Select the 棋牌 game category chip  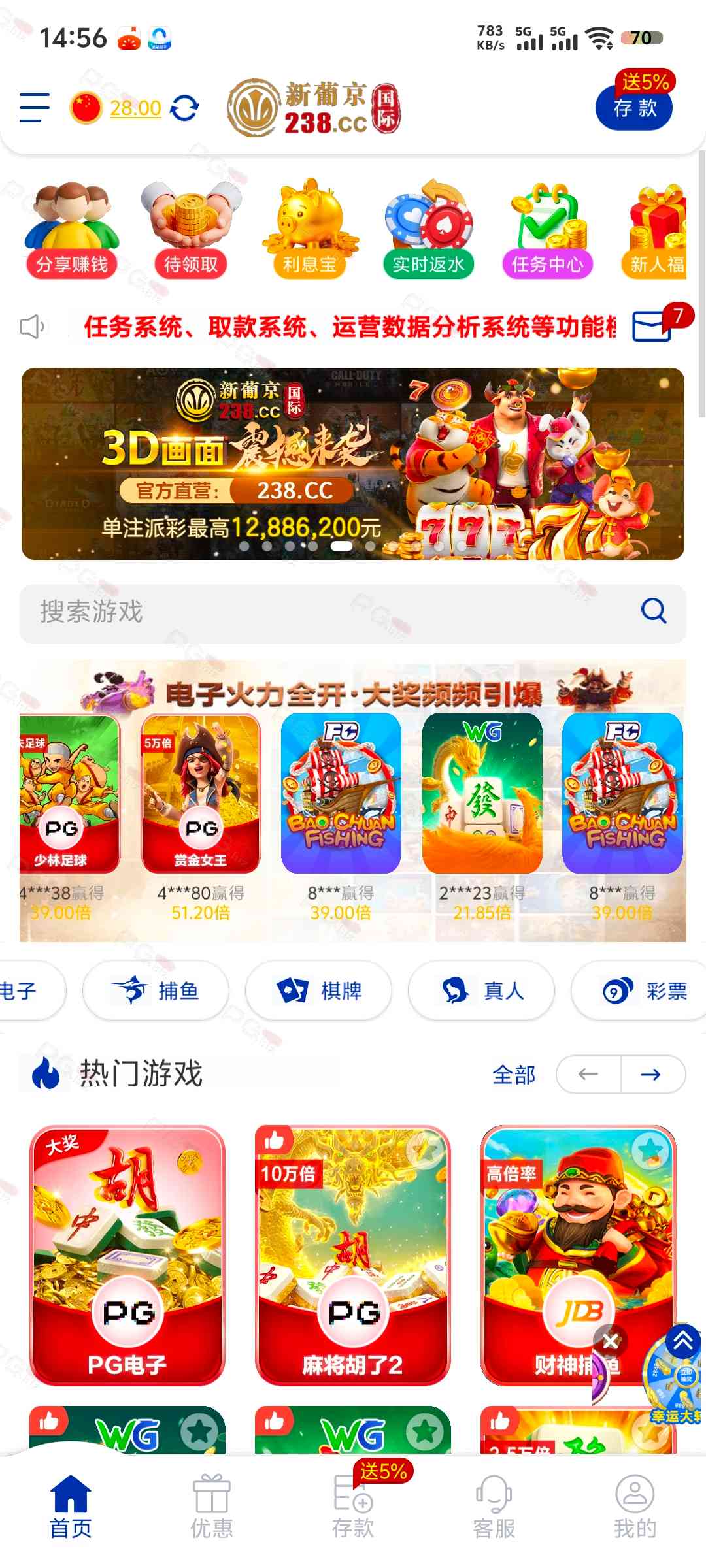click(x=318, y=990)
